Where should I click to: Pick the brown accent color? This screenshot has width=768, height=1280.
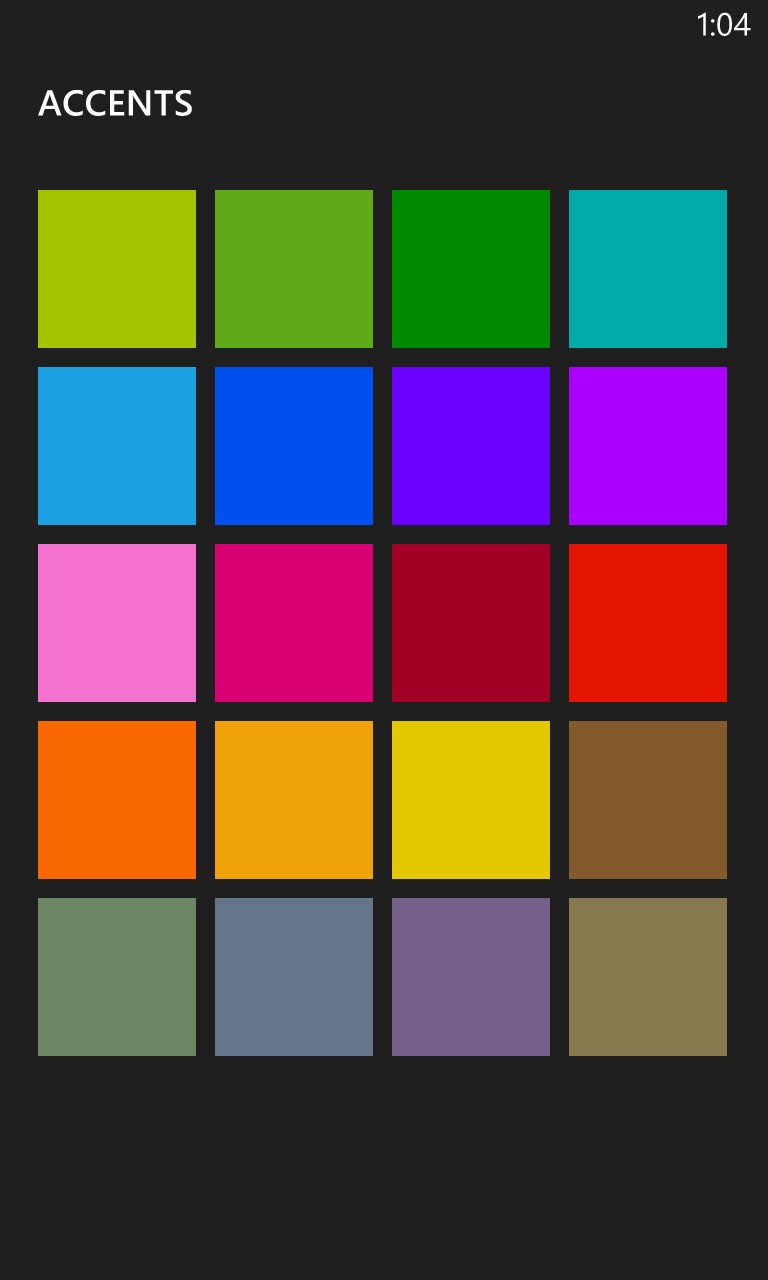[x=648, y=800]
